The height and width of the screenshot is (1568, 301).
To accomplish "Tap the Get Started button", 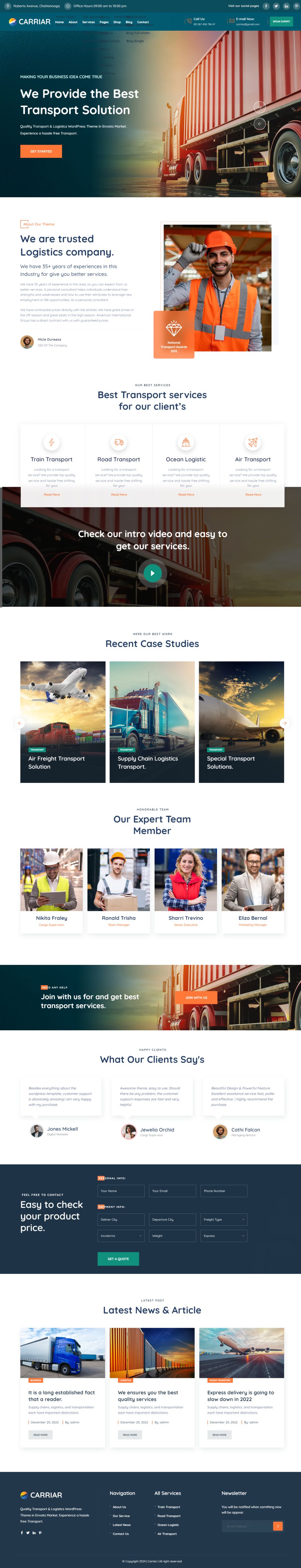I will click(41, 151).
